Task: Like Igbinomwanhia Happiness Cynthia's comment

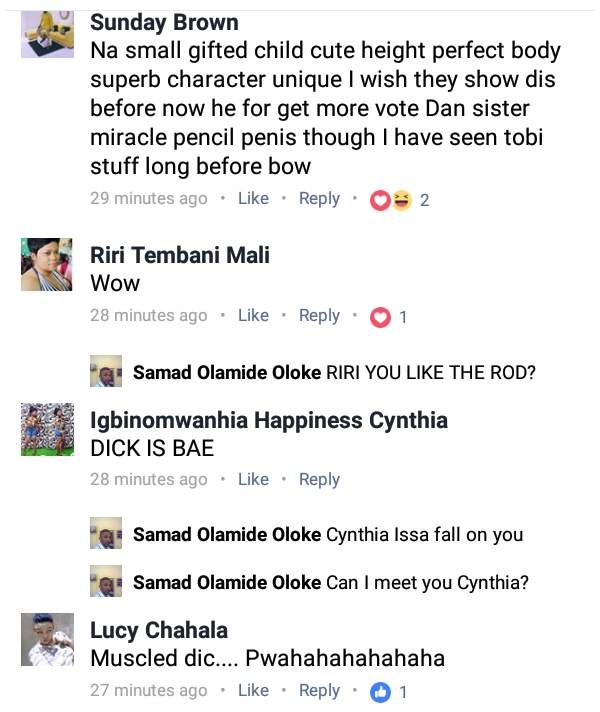Action: point(253,480)
